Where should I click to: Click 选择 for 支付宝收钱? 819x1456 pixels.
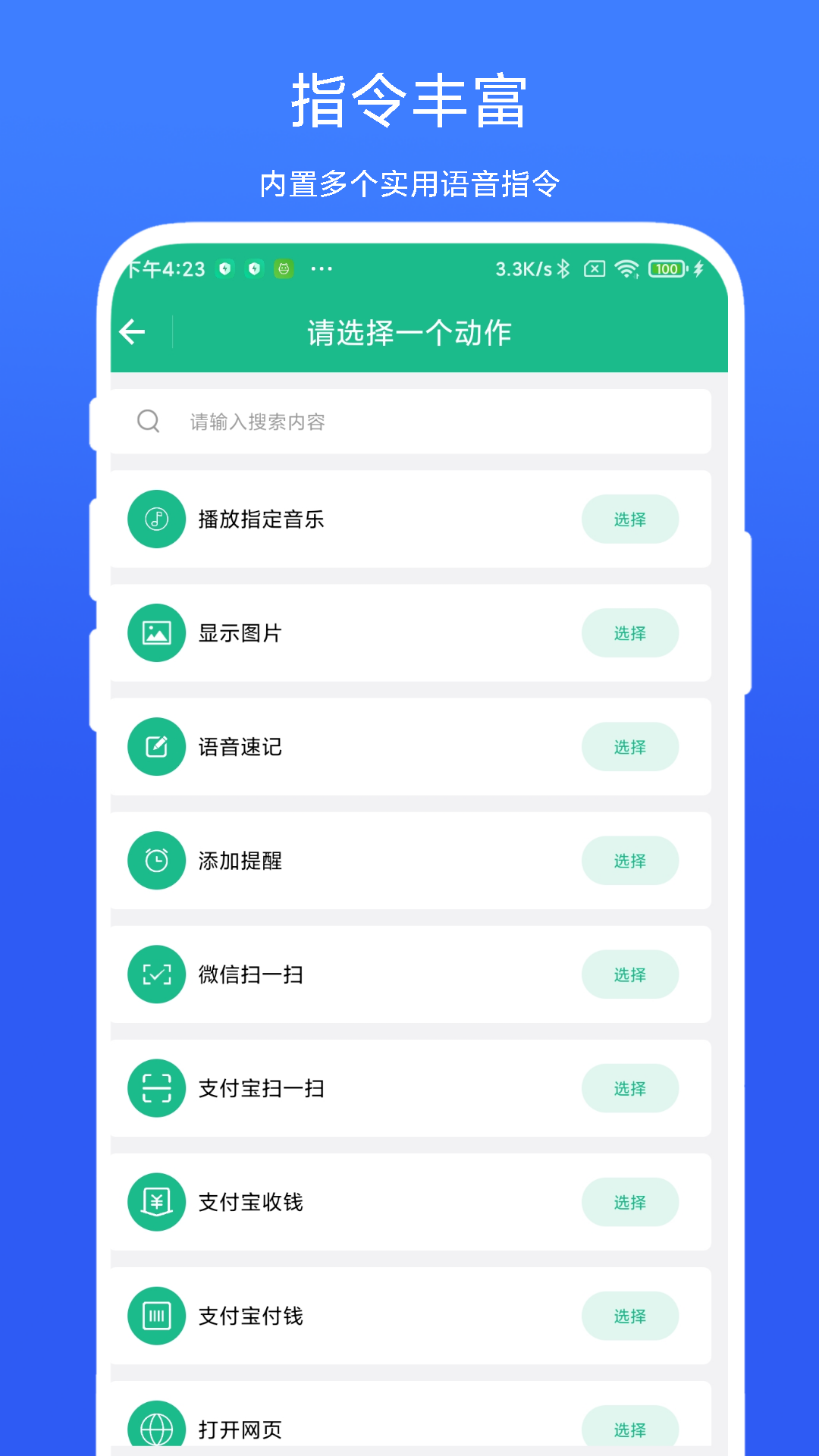(630, 1203)
